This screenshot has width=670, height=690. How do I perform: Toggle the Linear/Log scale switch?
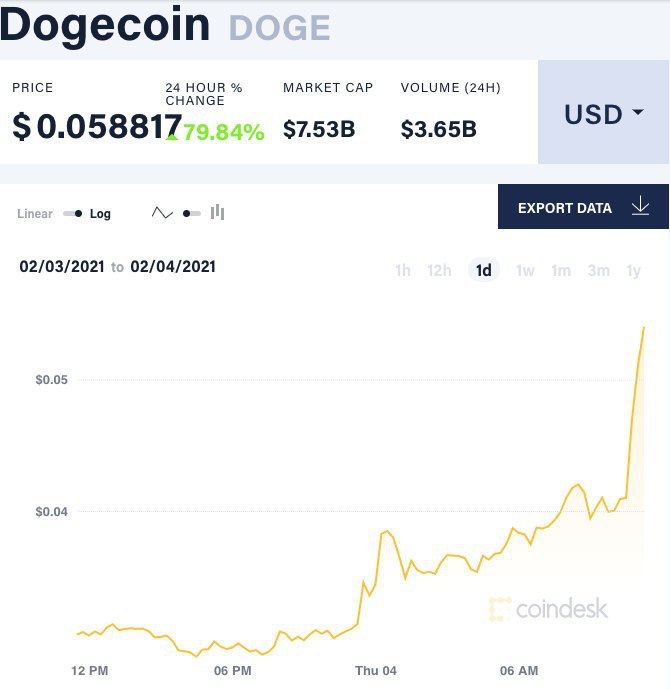coord(73,214)
